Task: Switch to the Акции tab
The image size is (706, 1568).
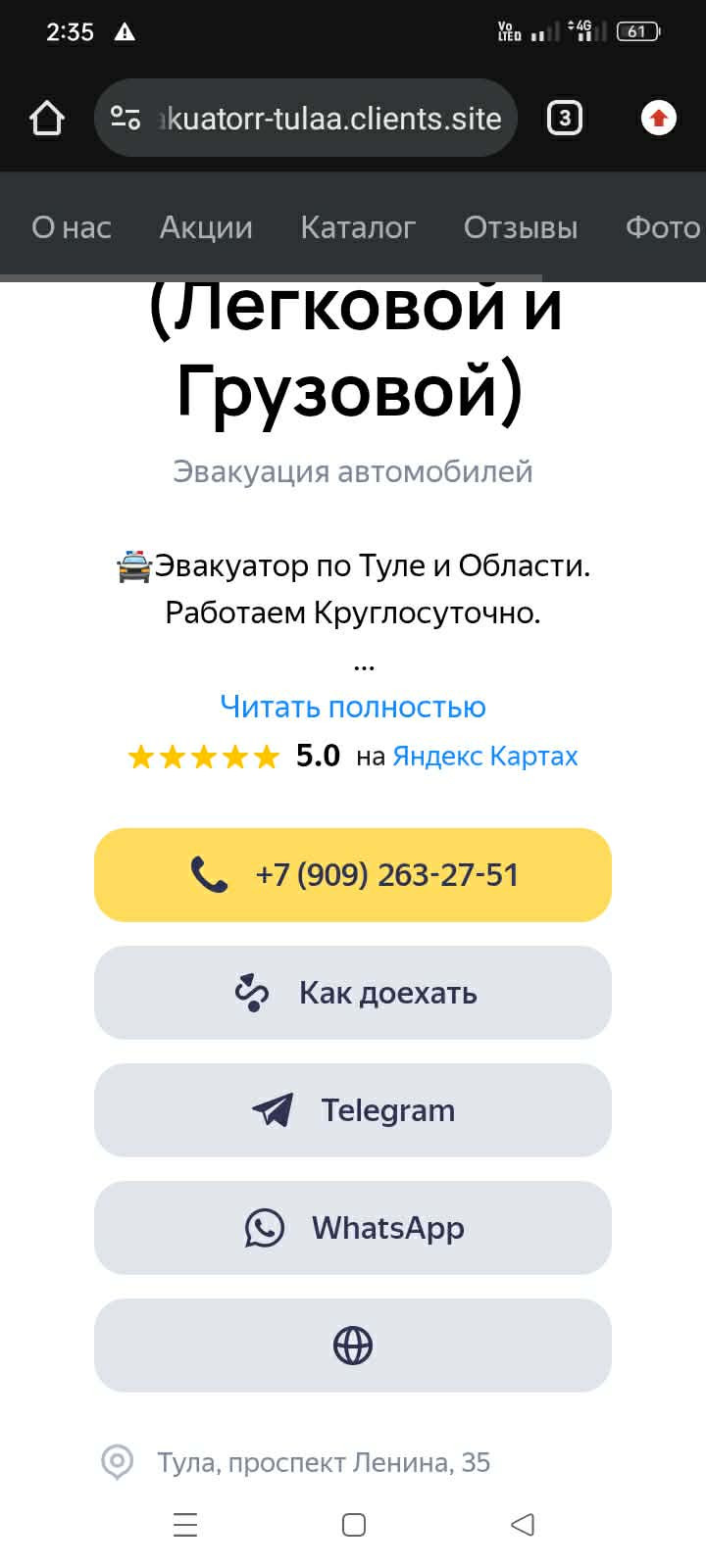Action: pos(206,227)
